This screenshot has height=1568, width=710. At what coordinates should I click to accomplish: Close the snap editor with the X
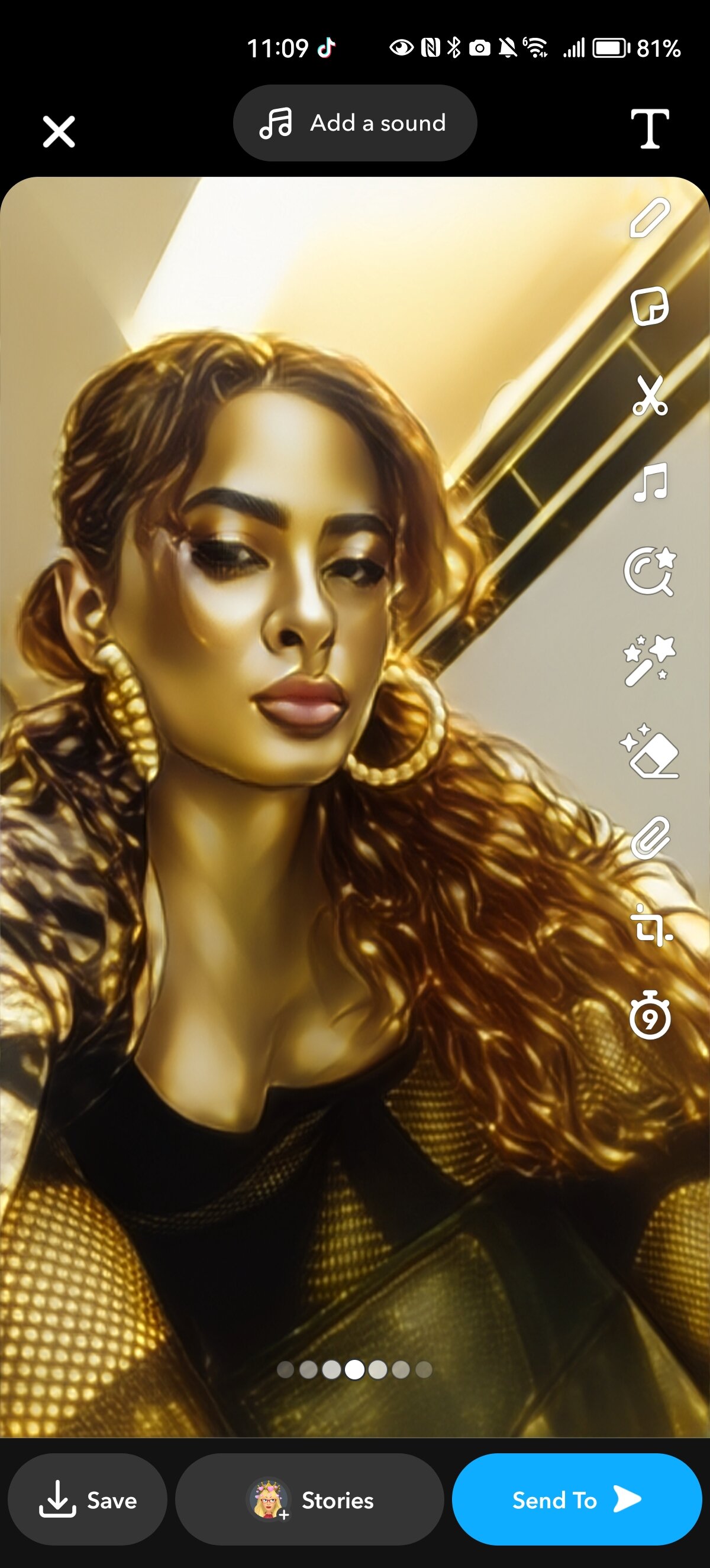pyautogui.click(x=59, y=131)
